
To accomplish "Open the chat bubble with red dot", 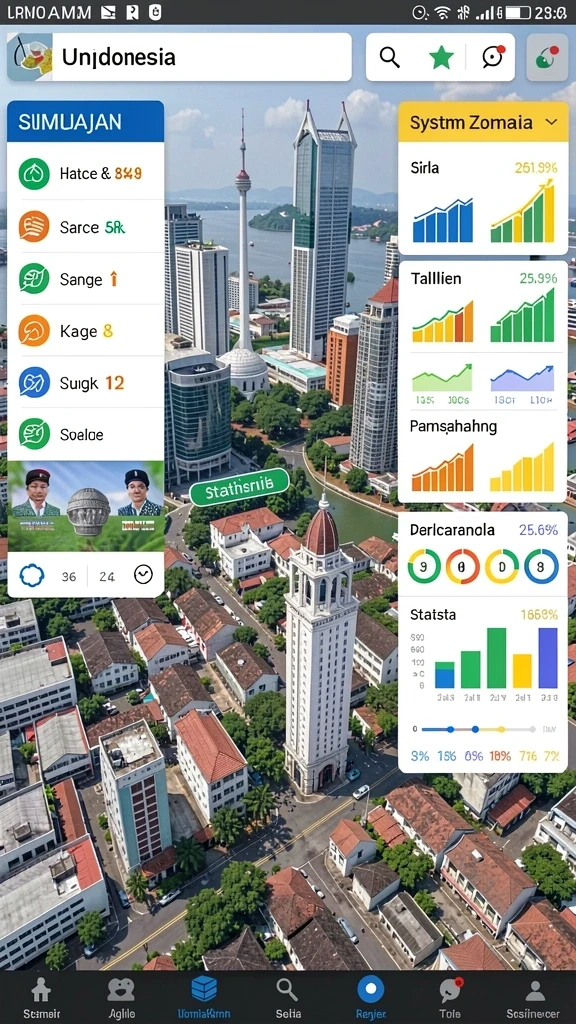I will (494, 57).
